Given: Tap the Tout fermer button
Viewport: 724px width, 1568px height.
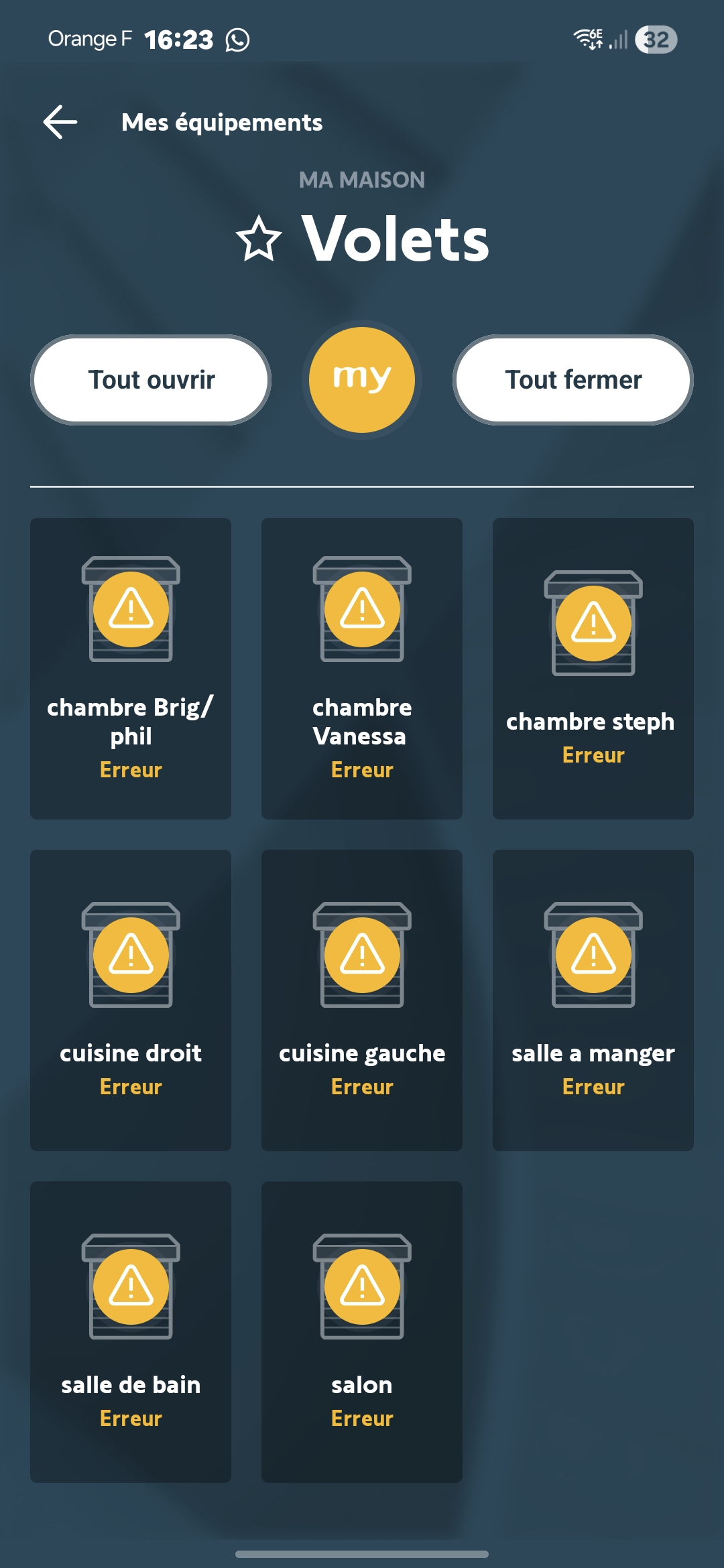Looking at the screenshot, I should [x=573, y=380].
